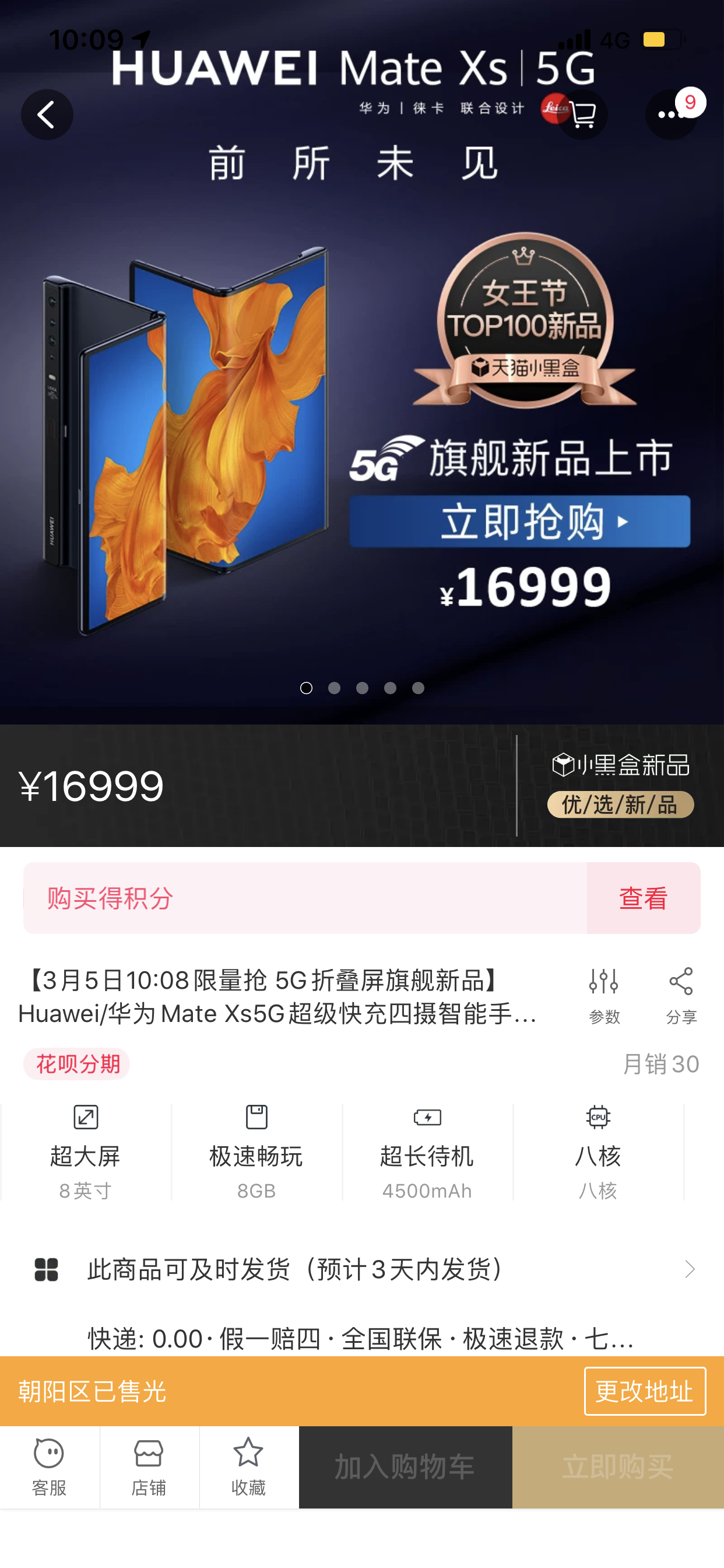The width and height of the screenshot is (724, 1568).
Task: Open the 小黑盒新品 badge
Action: (x=620, y=785)
